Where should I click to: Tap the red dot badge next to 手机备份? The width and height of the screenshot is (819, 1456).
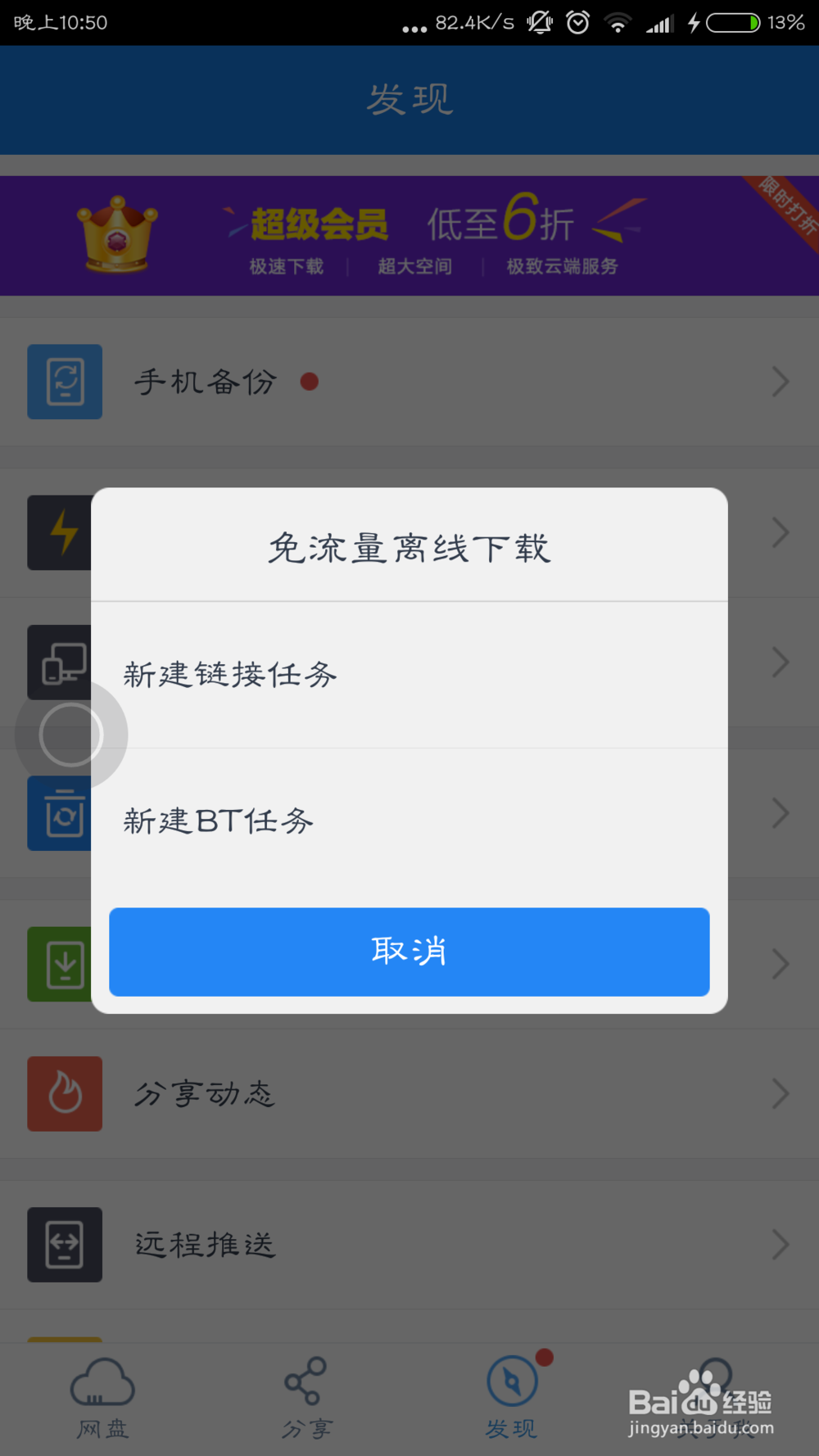pyautogui.click(x=310, y=382)
